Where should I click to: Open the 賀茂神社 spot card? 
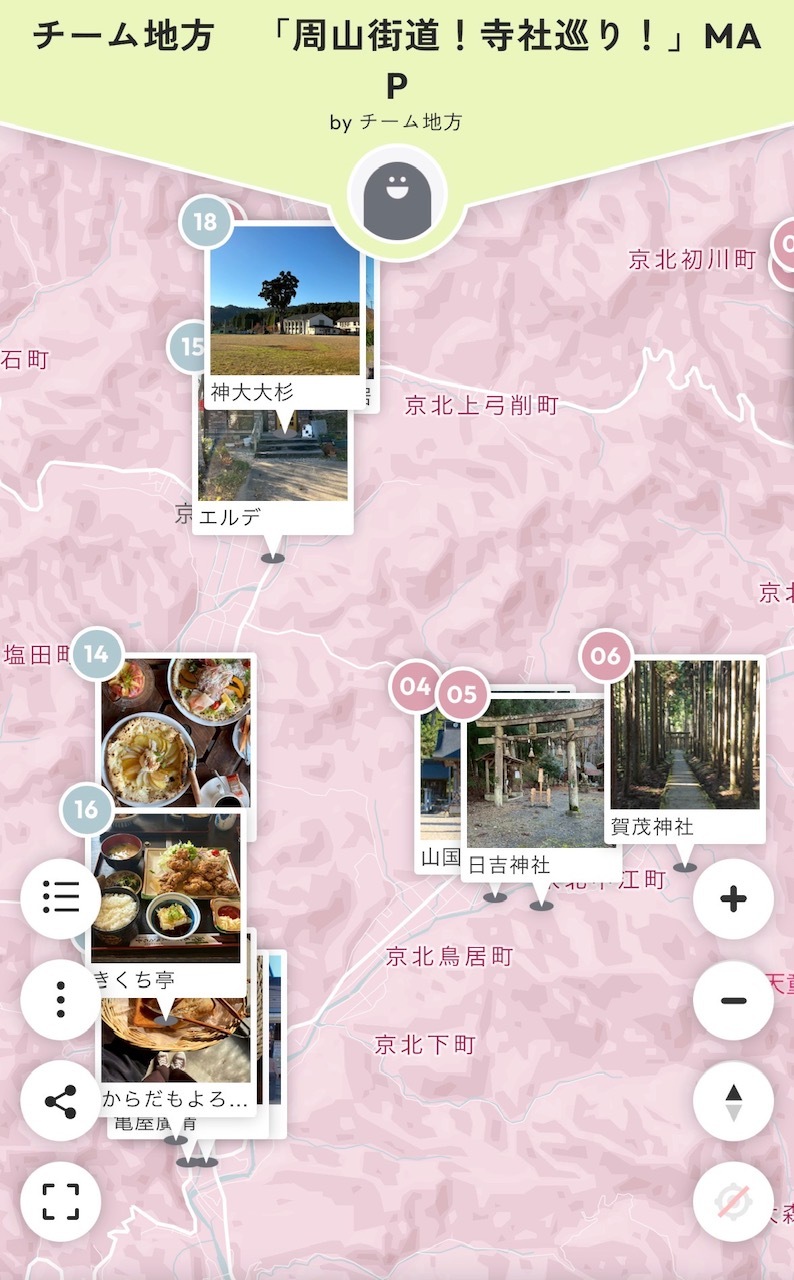[x=685, y=750]
